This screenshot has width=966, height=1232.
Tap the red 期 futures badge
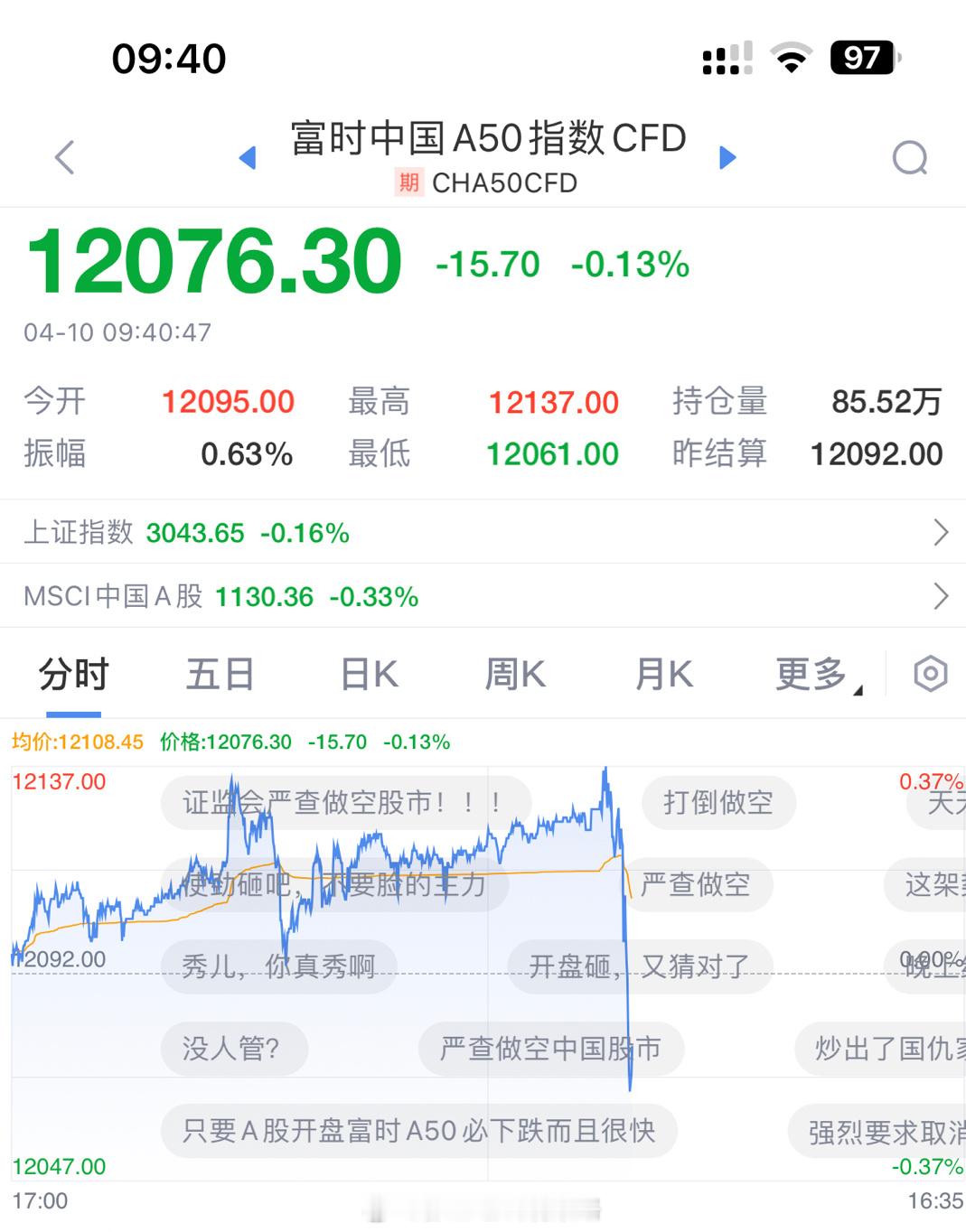408,182
